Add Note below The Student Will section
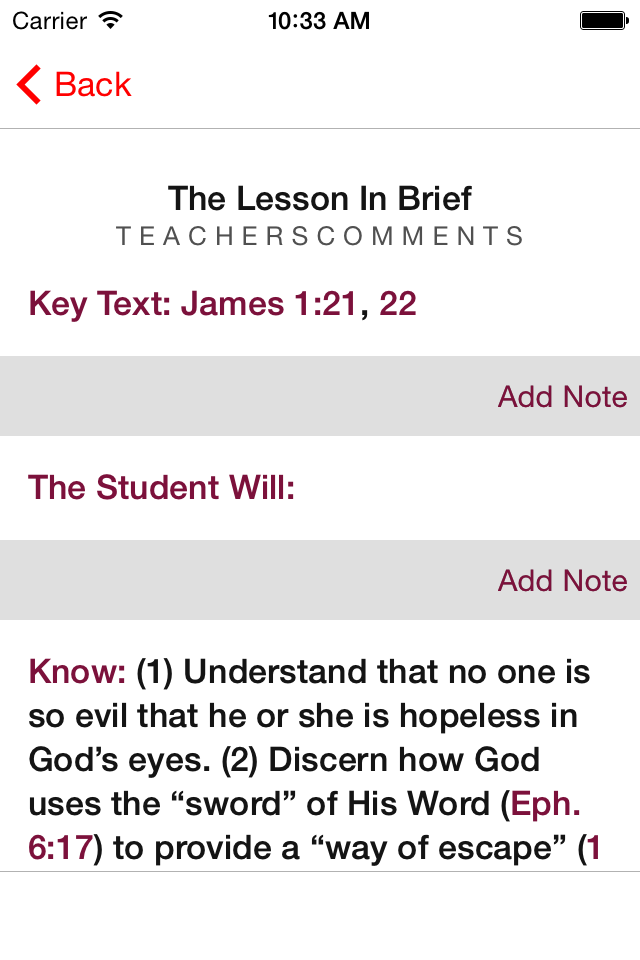 pyautogui.click(x=562, y=580)
